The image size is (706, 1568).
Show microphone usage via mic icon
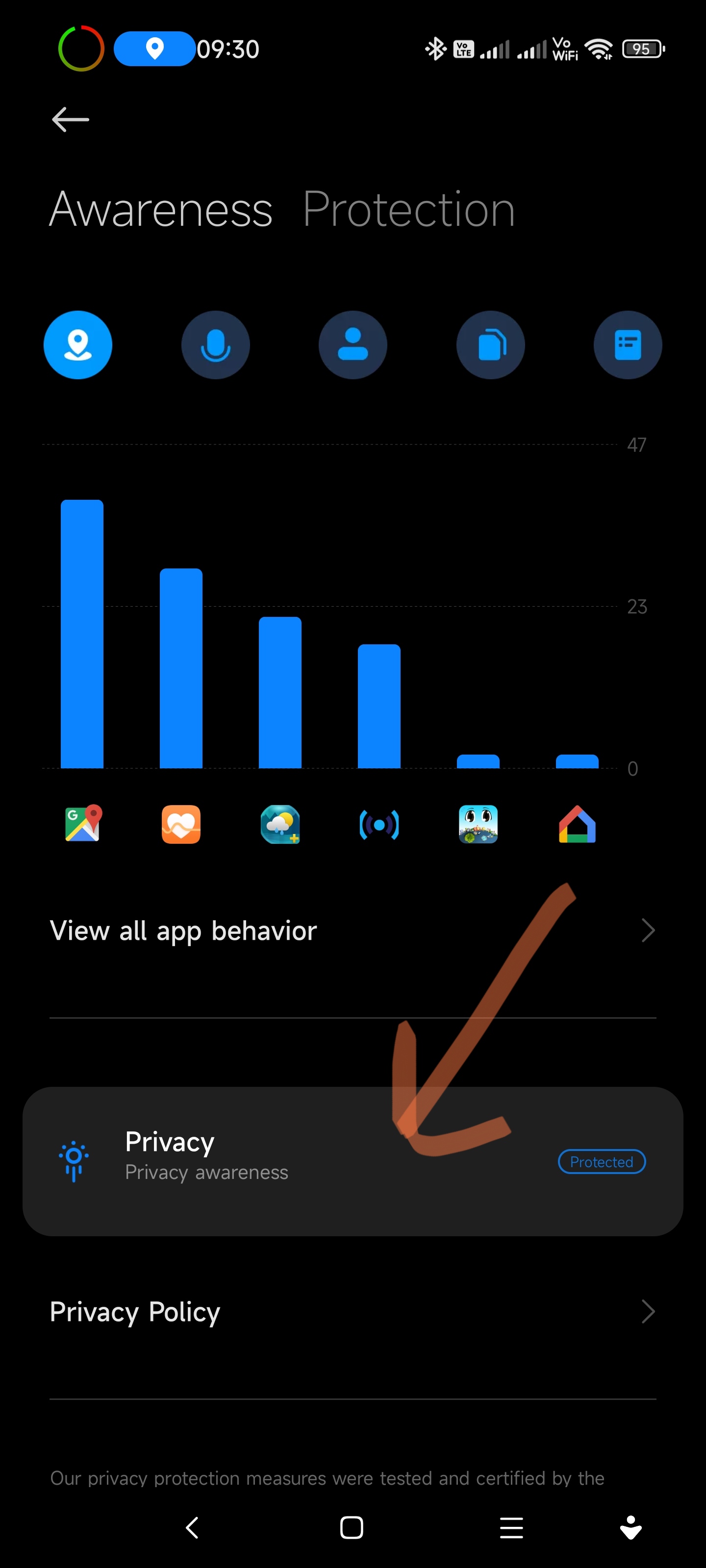216,345
